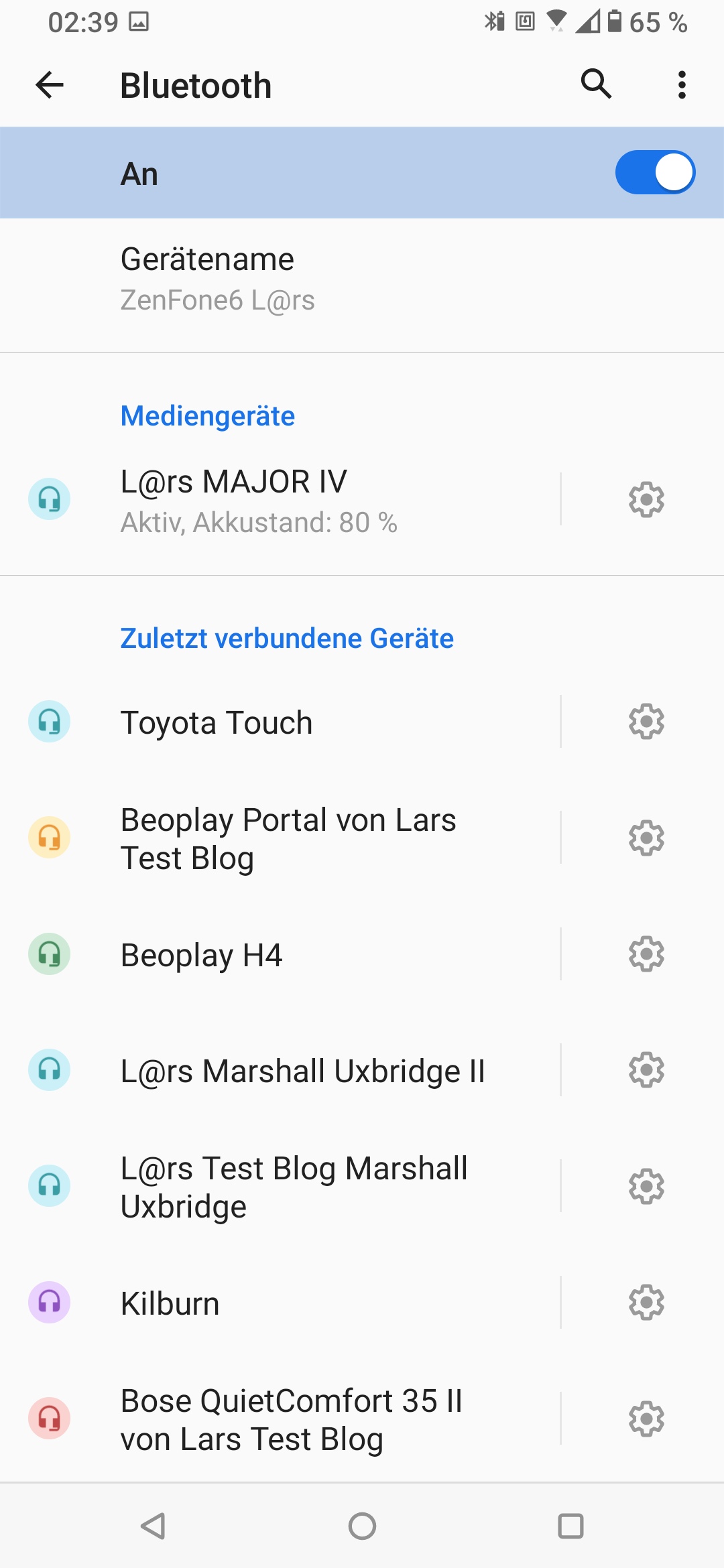Connect to the Kilburn speaker
Viewport: 724px width, 1568px height.
pyautogui.click(x=170, y=1303)
